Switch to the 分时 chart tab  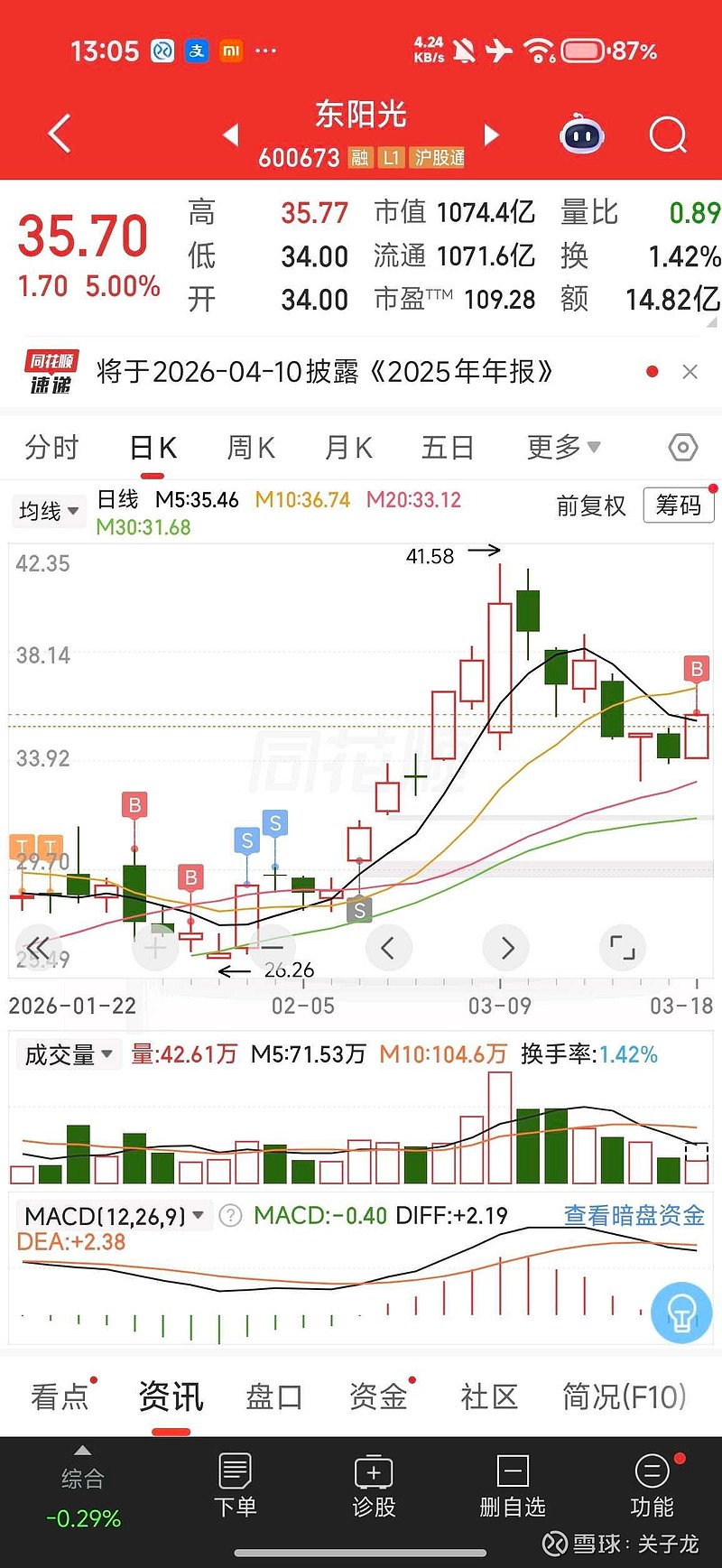52,448
